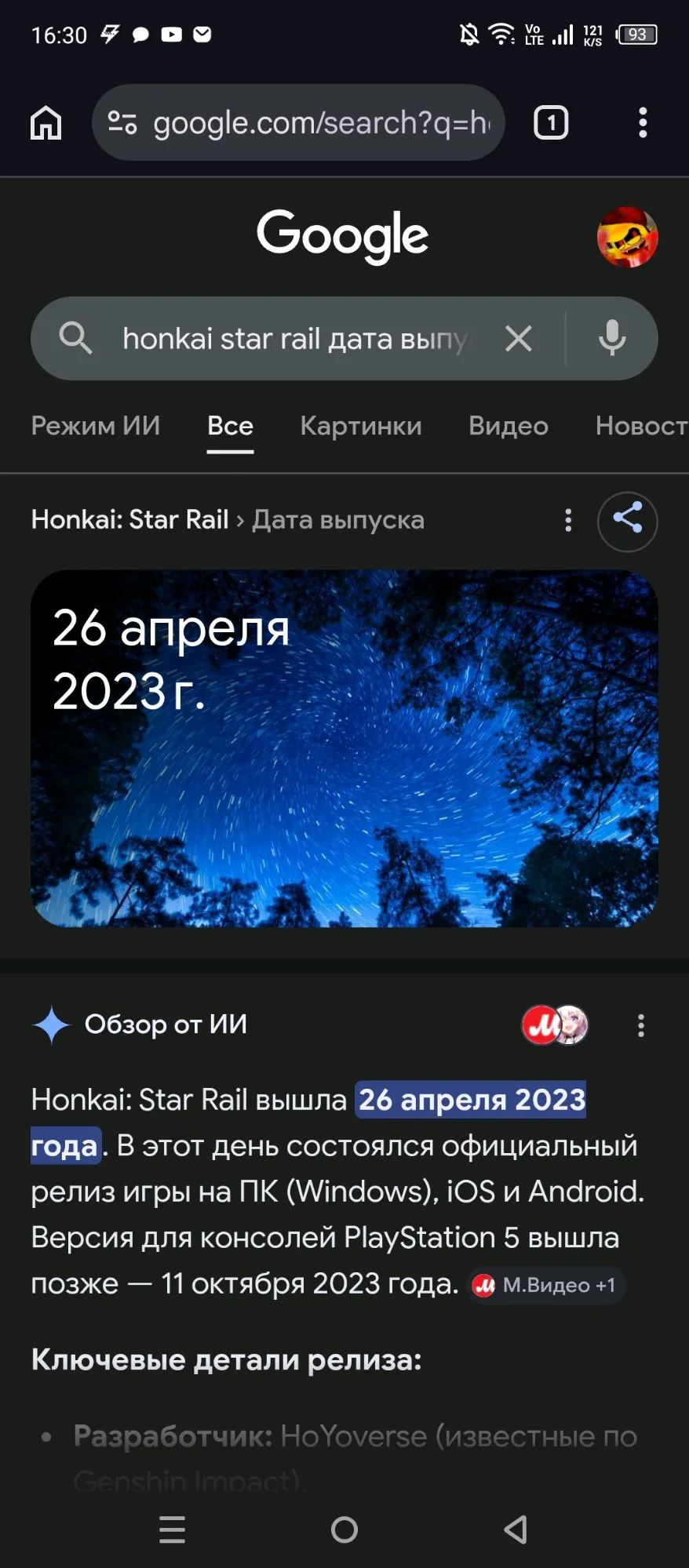The image size is (689, 1568).
Task: Open the Новости tab
Action: 640,426
